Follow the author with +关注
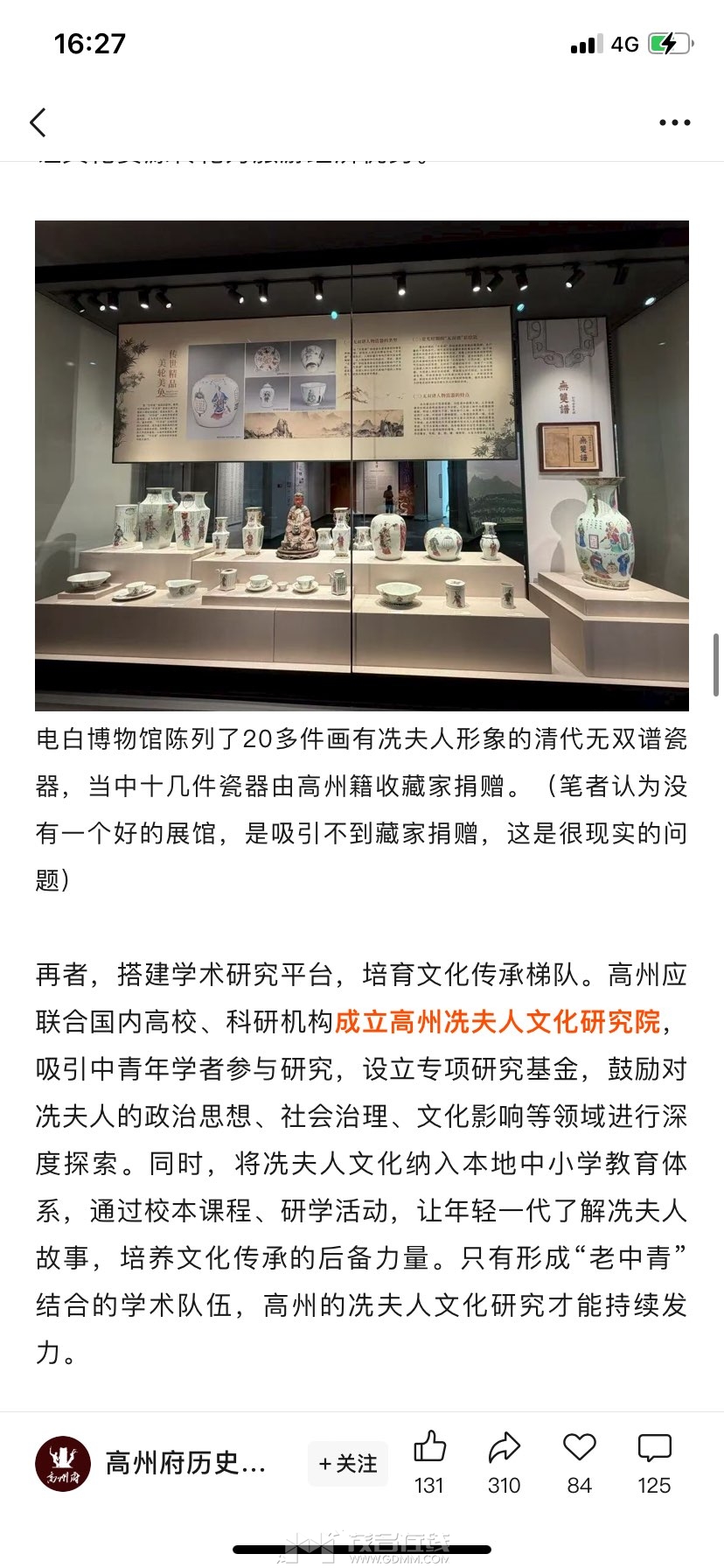Screen dimensions: 724x1568 (348, 1464)
